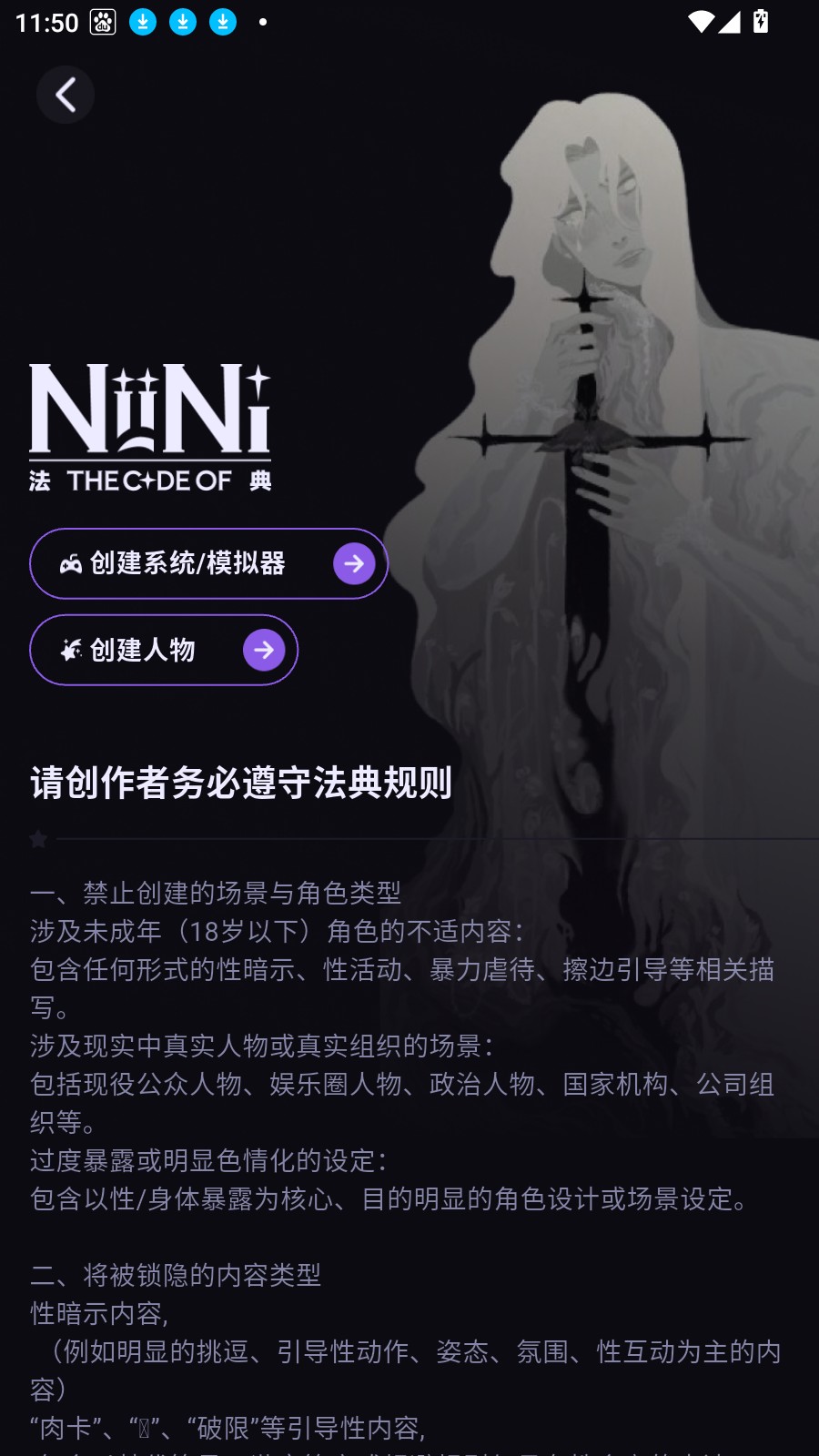Open the 创建系统/模拟器 button
The width and height of the screenshot is (819, 1456).
[208, 564]
